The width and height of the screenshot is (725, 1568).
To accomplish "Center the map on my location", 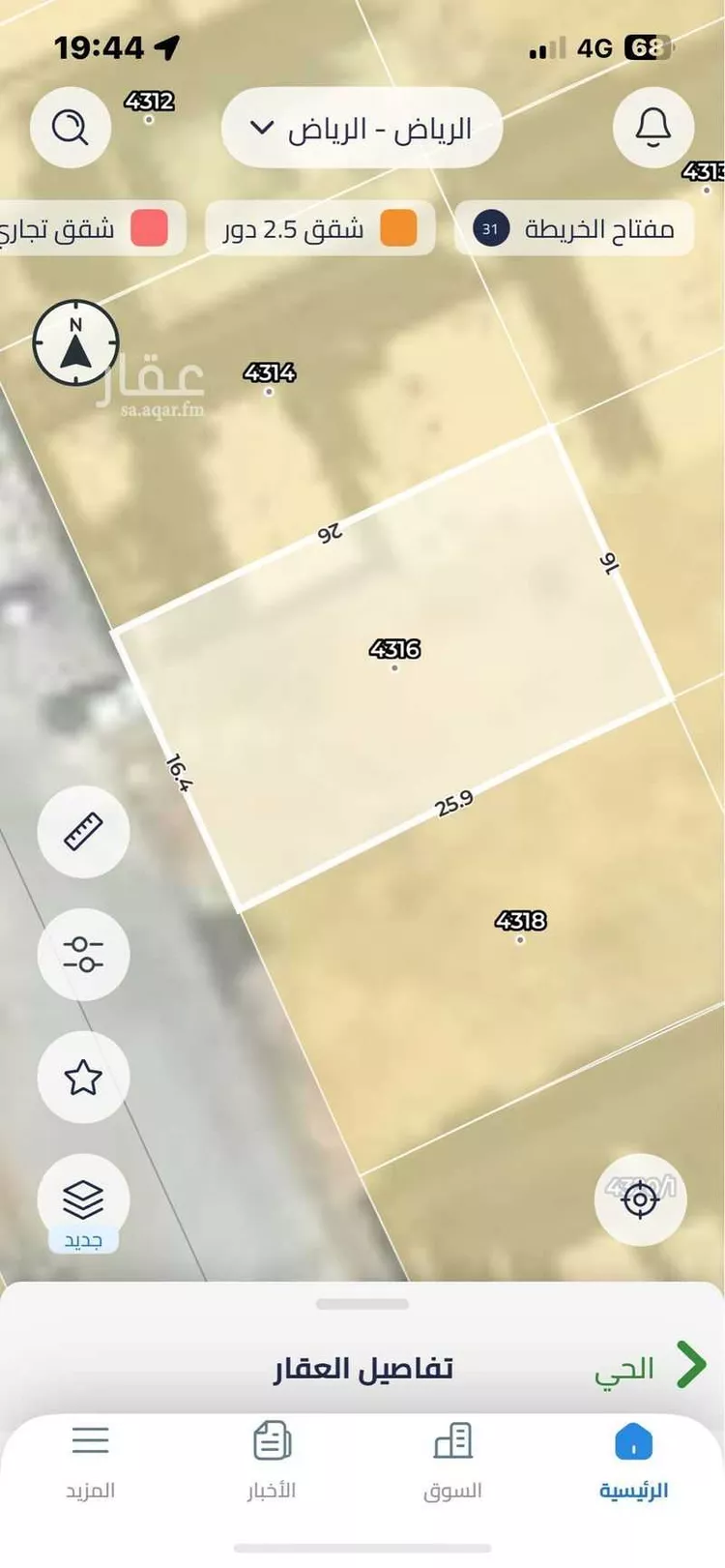I will [x=640, y=1199].
